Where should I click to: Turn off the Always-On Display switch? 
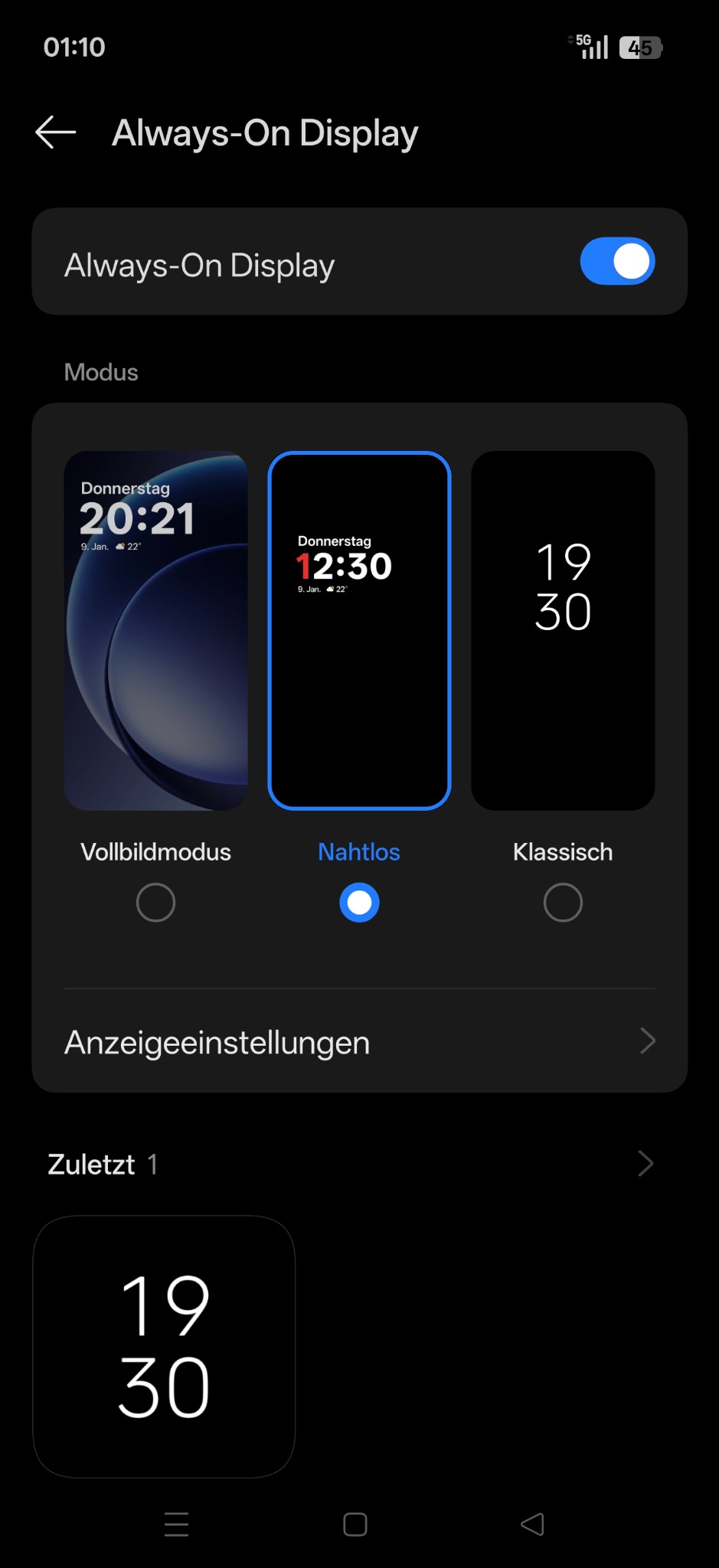[617, 262]
